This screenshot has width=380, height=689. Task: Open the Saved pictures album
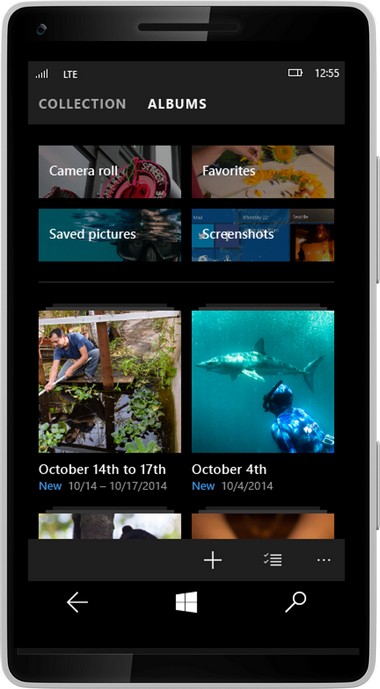point(110,235)
